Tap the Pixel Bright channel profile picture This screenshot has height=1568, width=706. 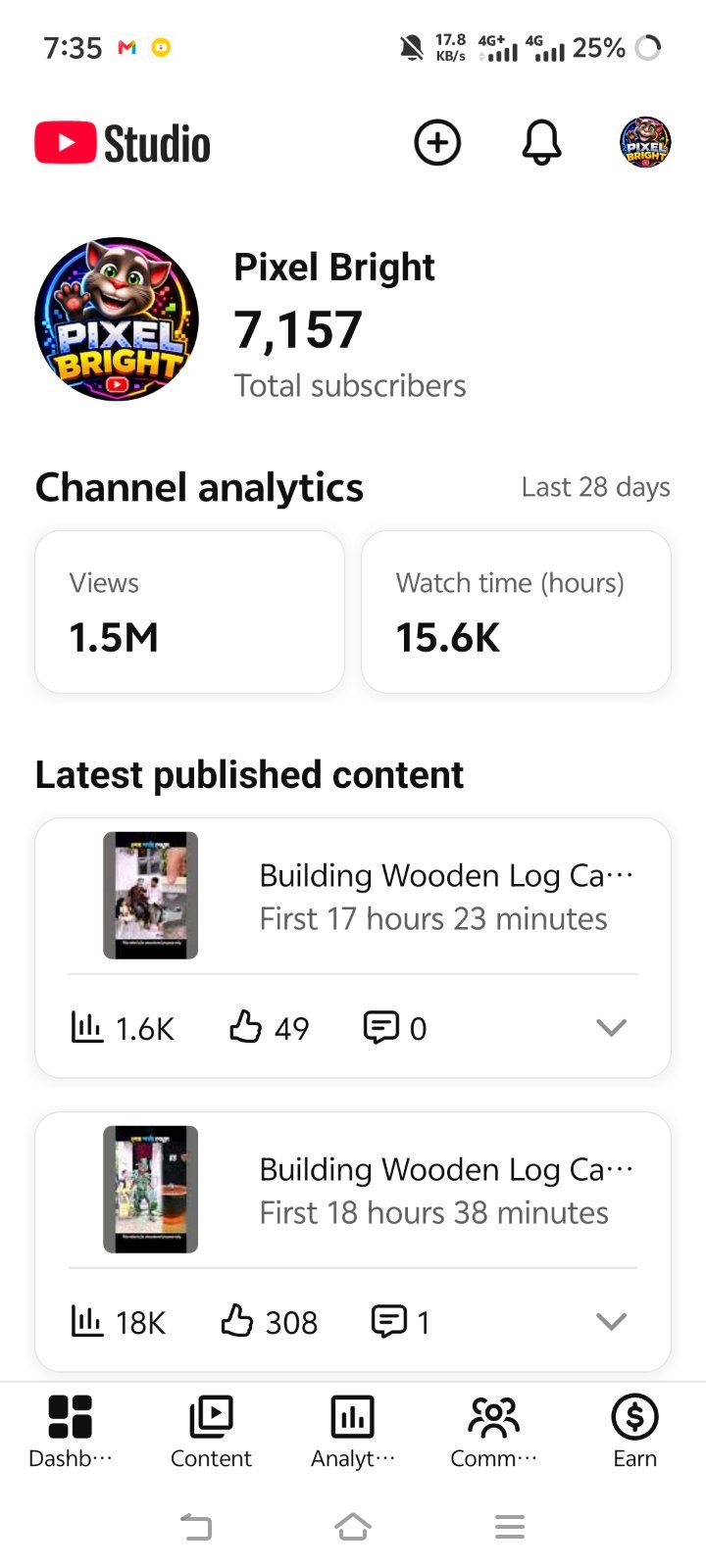(x=117, y=318)
